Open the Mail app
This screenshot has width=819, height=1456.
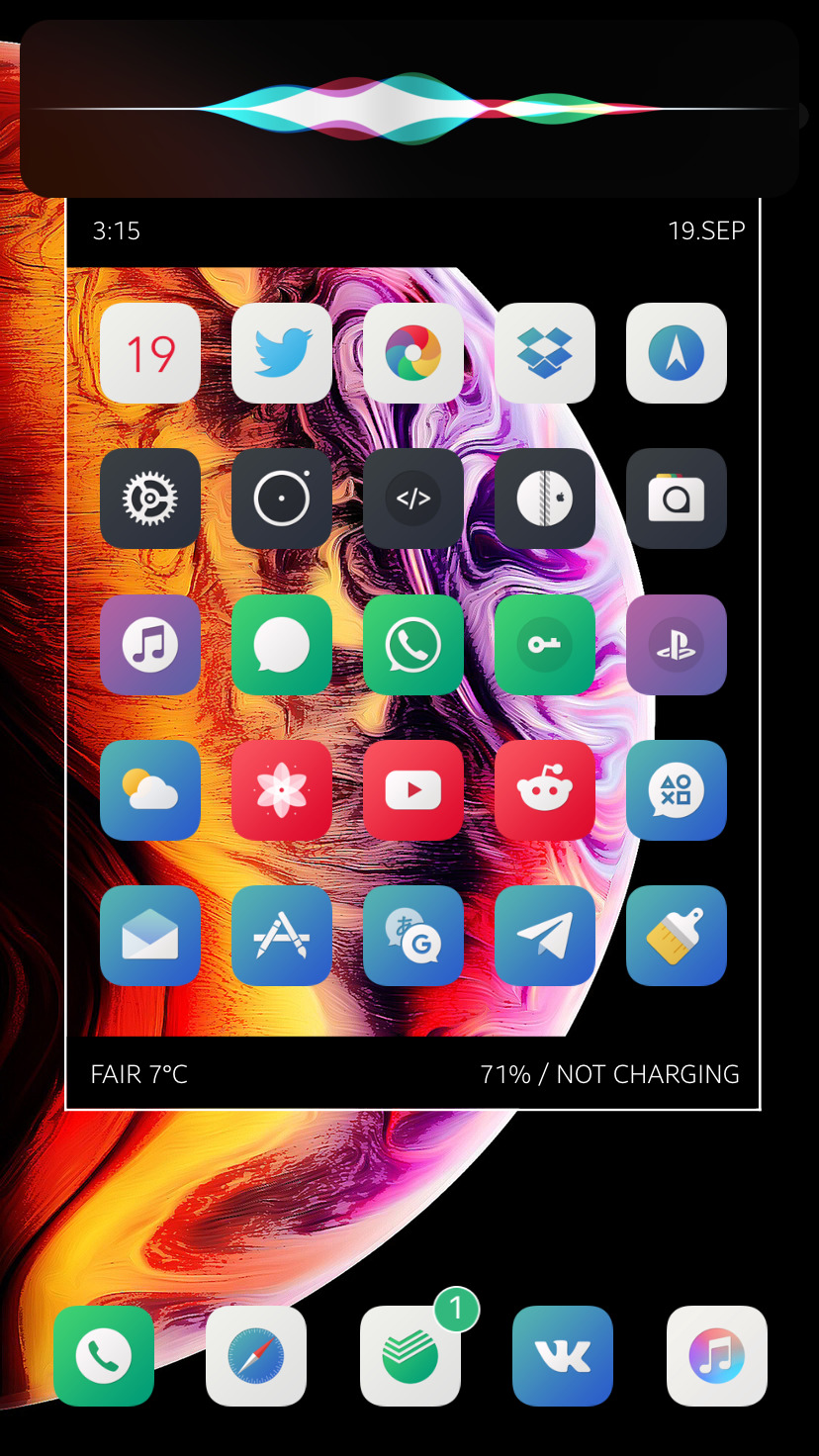point(150,935)
